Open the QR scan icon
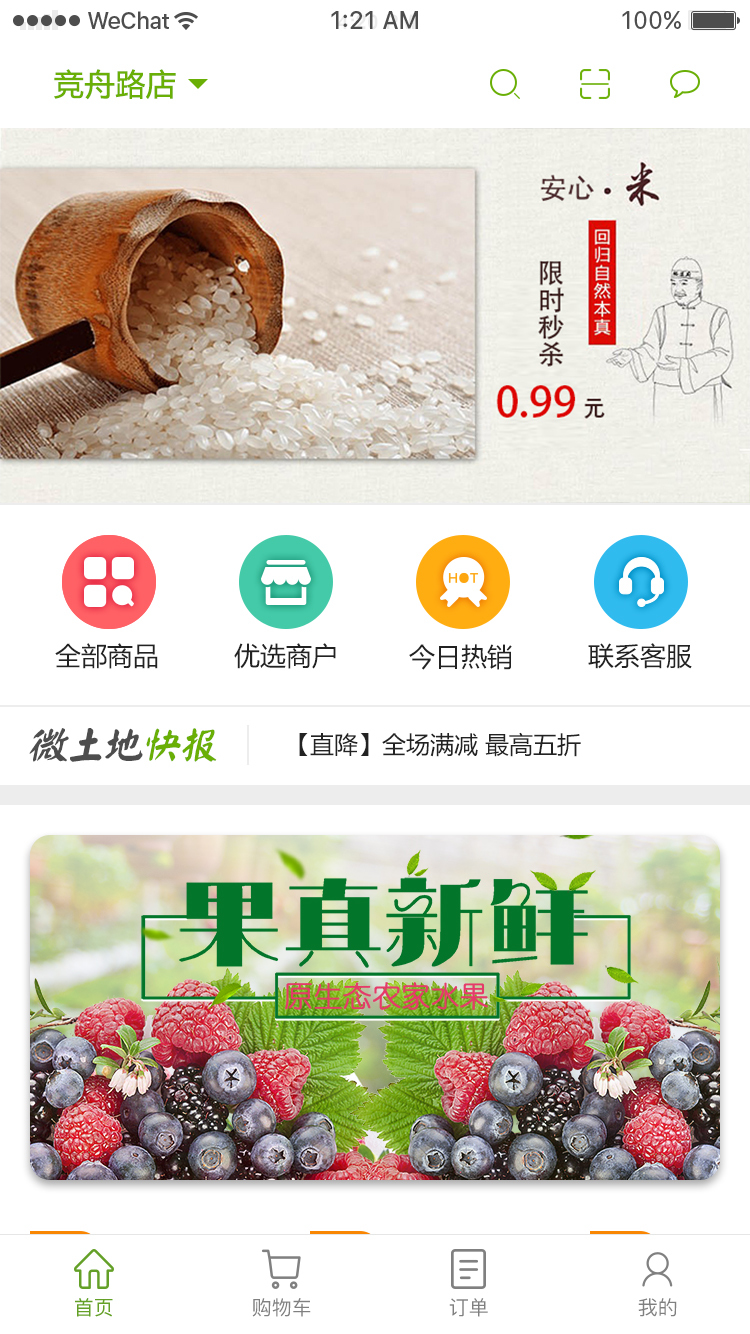The height and width of the screenshot is (1334, 750). click(x=595, y=84)
